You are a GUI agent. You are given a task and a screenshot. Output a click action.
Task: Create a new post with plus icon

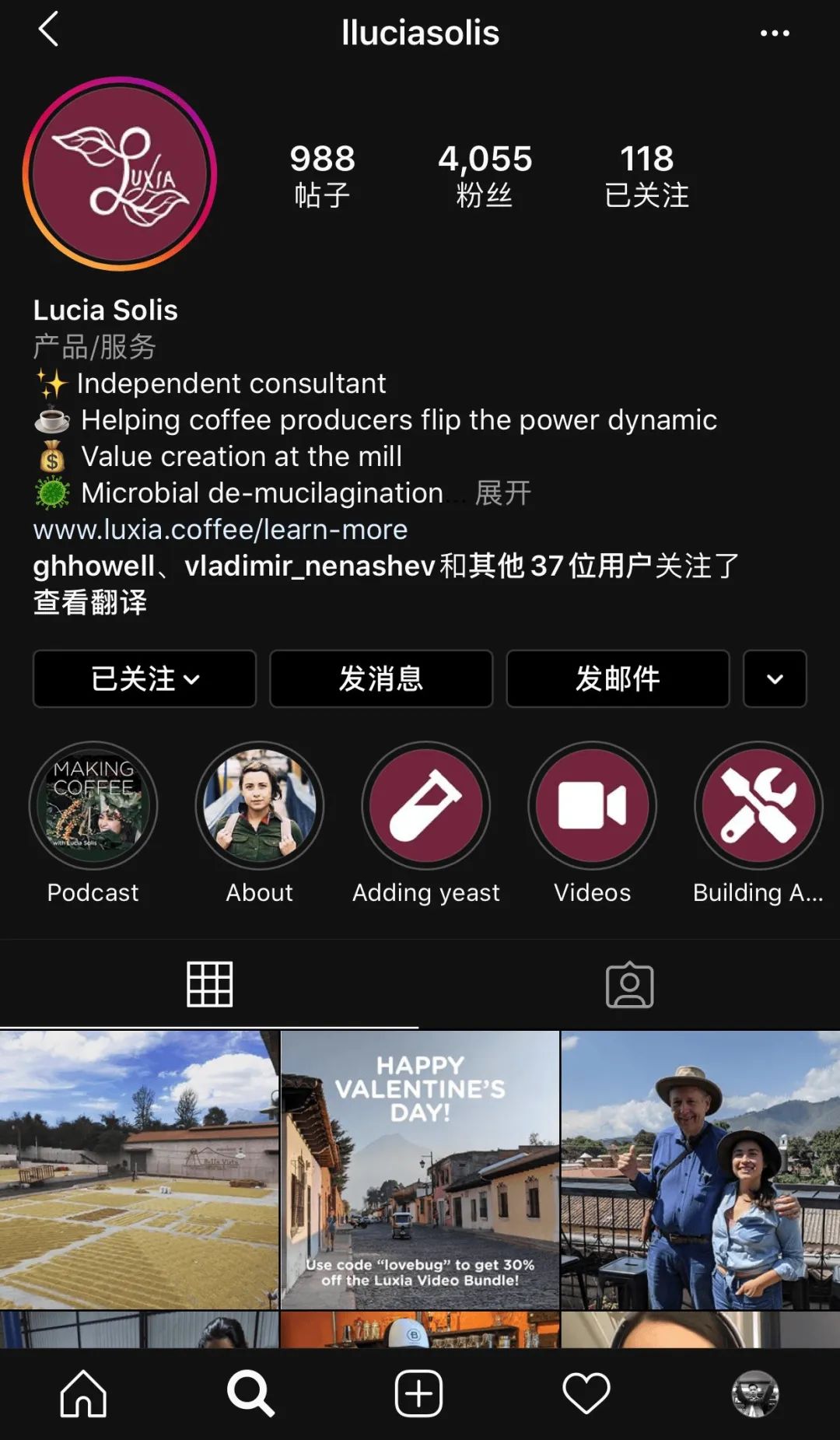pos(418,1393)
